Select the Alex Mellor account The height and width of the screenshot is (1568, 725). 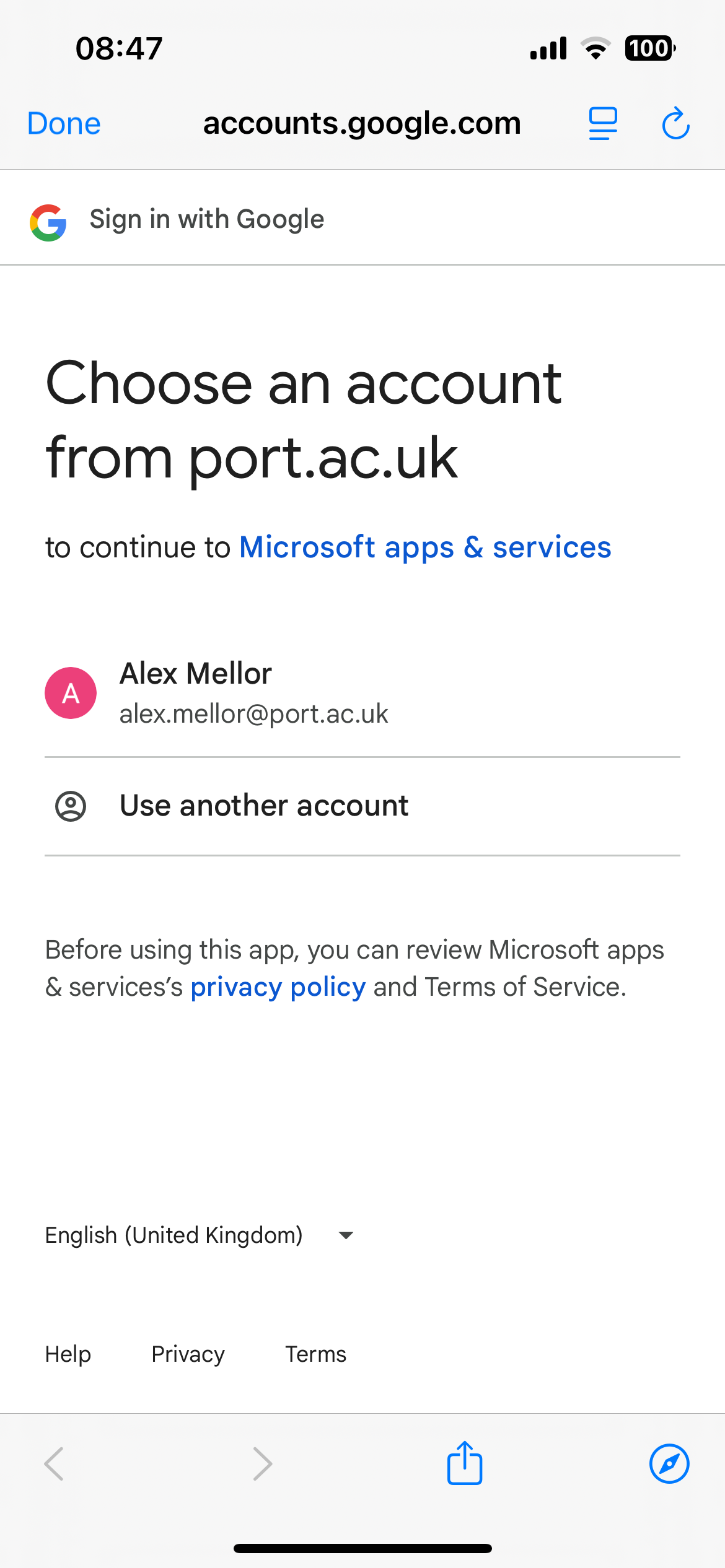click(362, 693)
